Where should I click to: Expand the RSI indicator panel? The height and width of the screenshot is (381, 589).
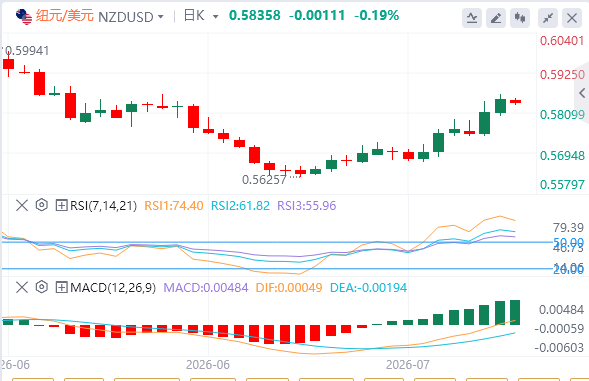coord(61,206)
